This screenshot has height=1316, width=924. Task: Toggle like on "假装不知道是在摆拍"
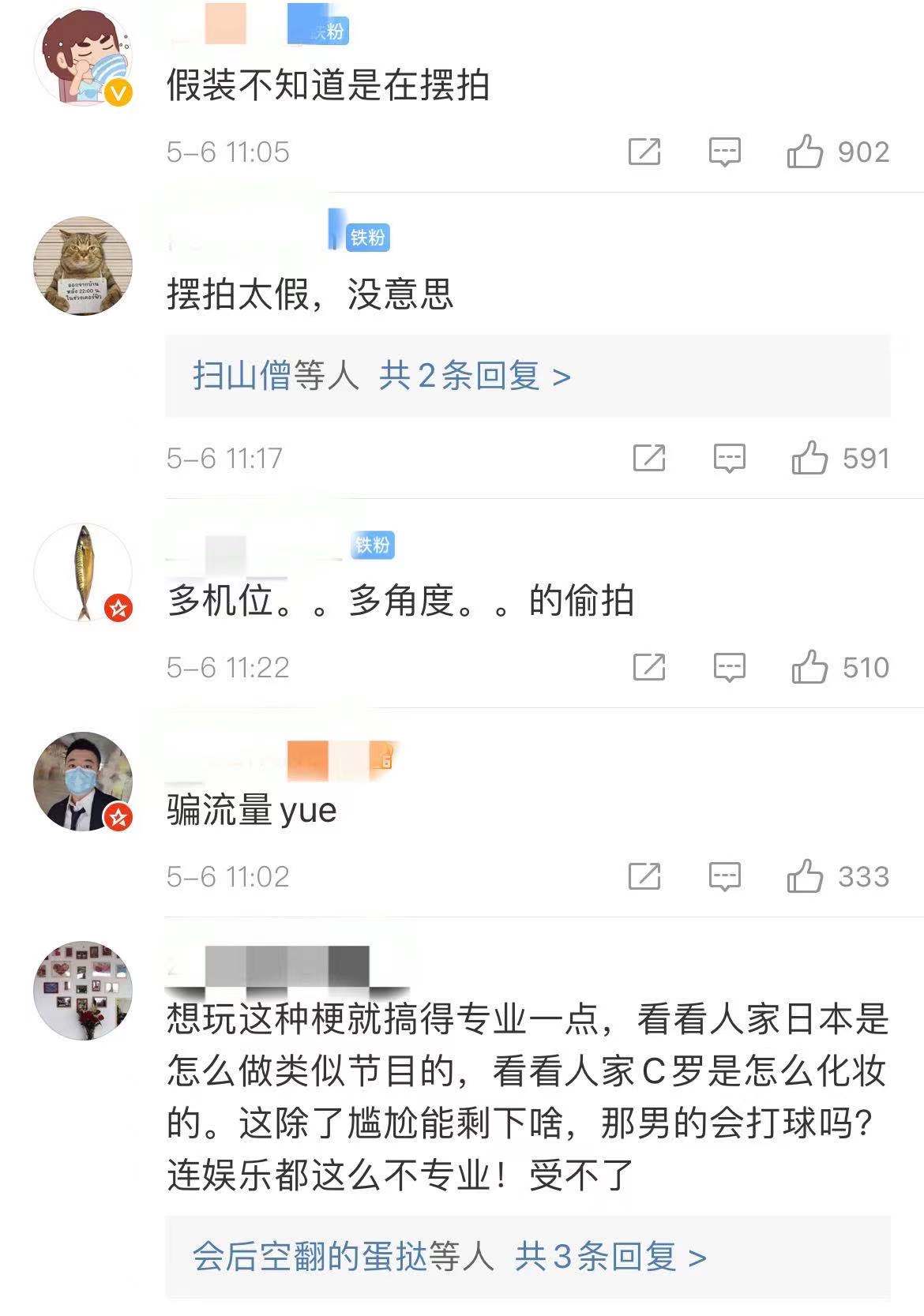tap(808, 152)
